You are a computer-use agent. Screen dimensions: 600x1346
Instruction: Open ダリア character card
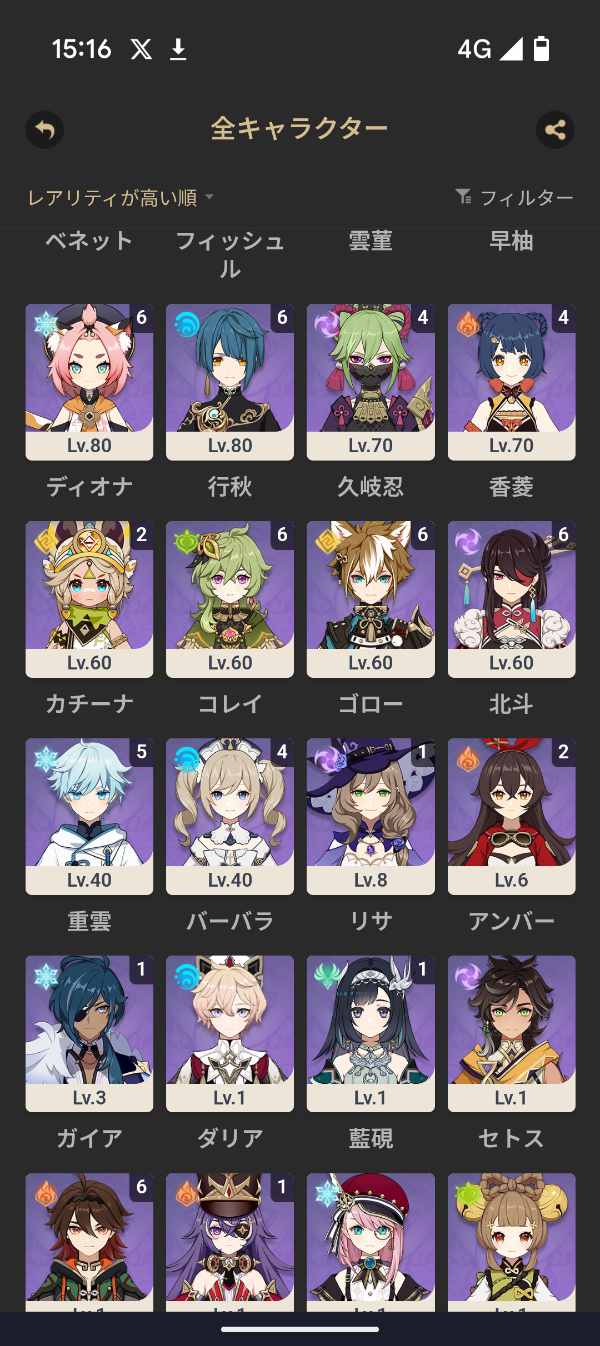(x=230, y=1032)
